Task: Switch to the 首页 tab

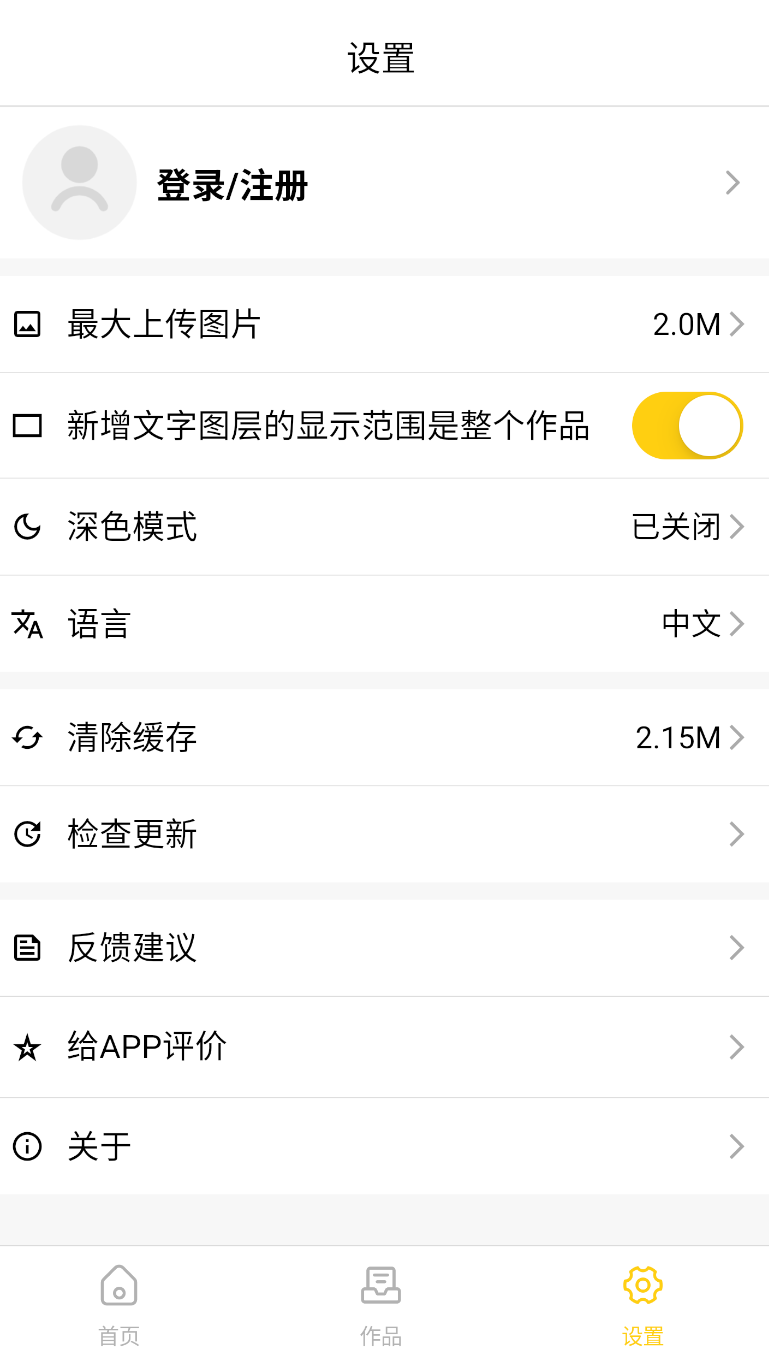Action: pyautogui.click(x=118, y=1300)
